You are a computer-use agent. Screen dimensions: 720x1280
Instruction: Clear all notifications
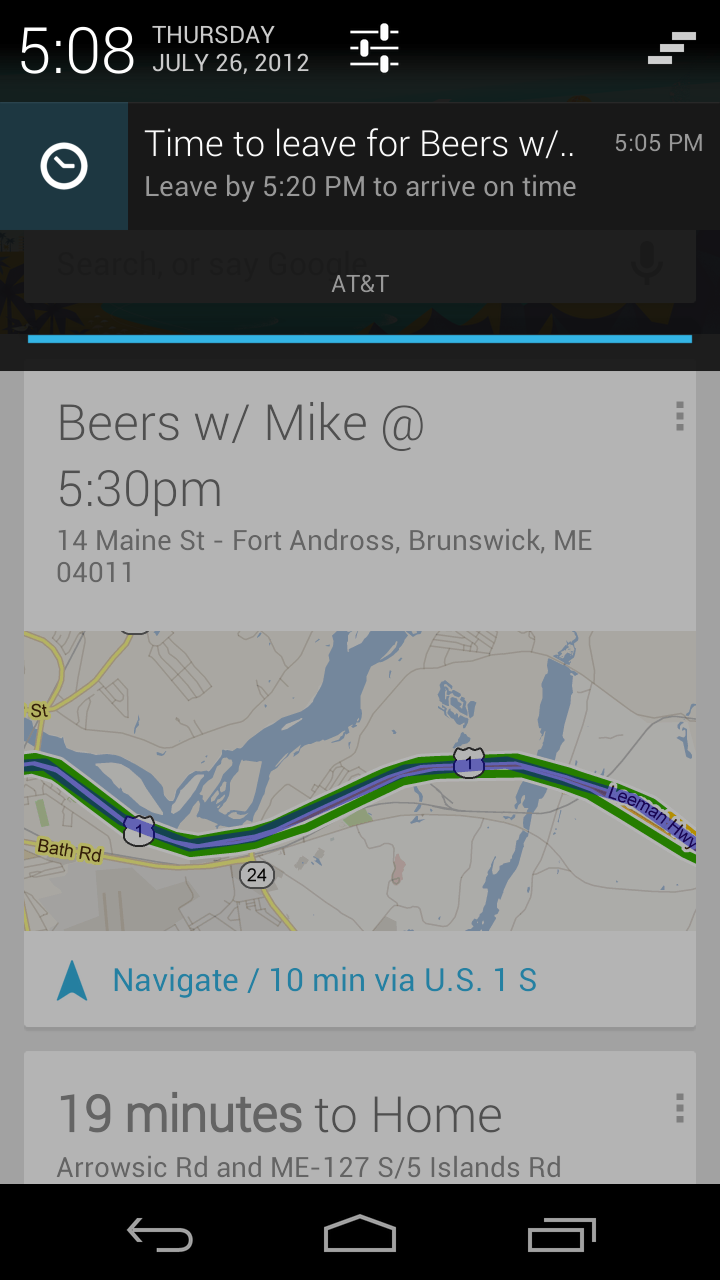[671, 48]
